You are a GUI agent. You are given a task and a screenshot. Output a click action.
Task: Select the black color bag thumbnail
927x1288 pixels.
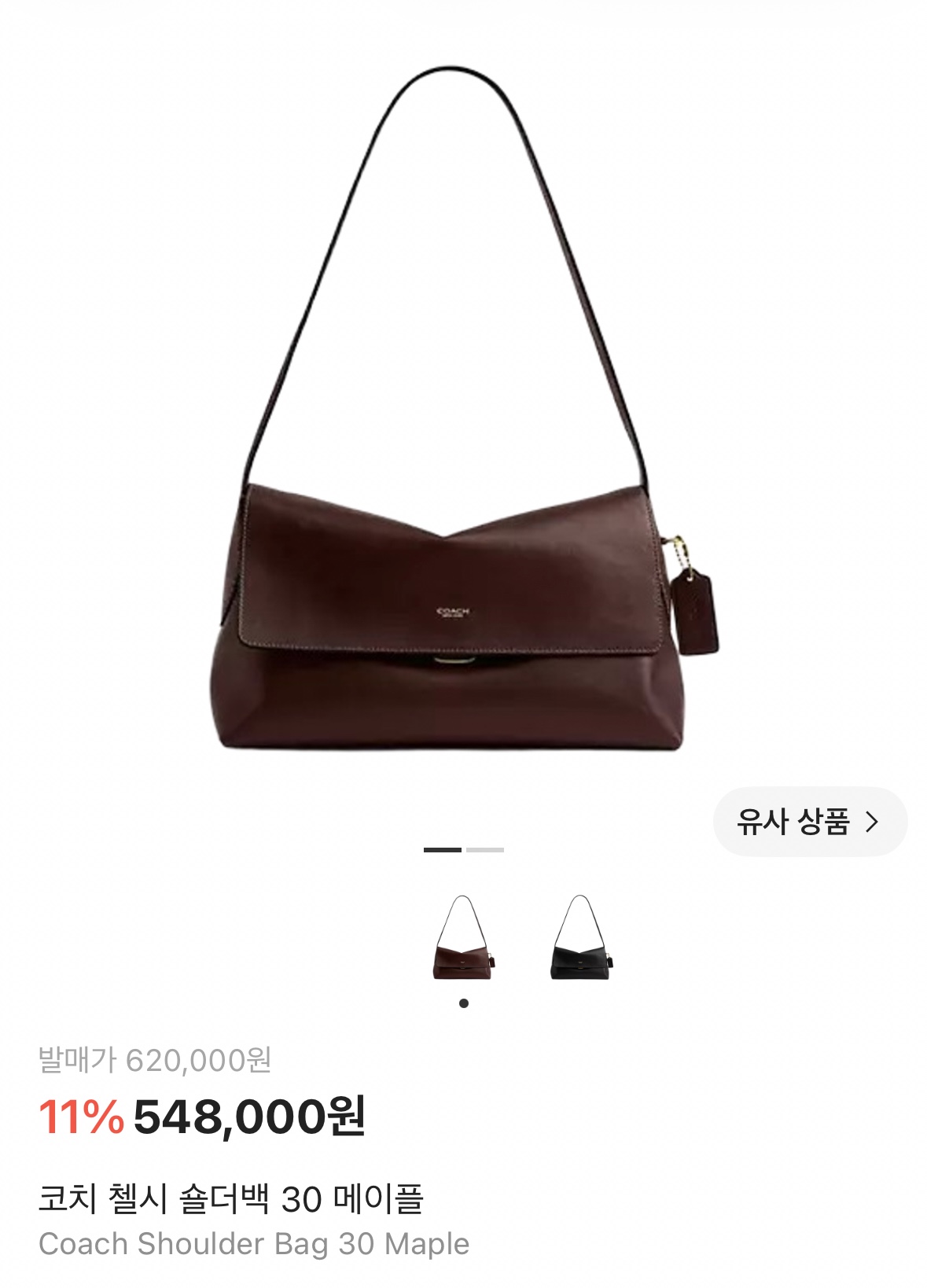coord(581,937)
